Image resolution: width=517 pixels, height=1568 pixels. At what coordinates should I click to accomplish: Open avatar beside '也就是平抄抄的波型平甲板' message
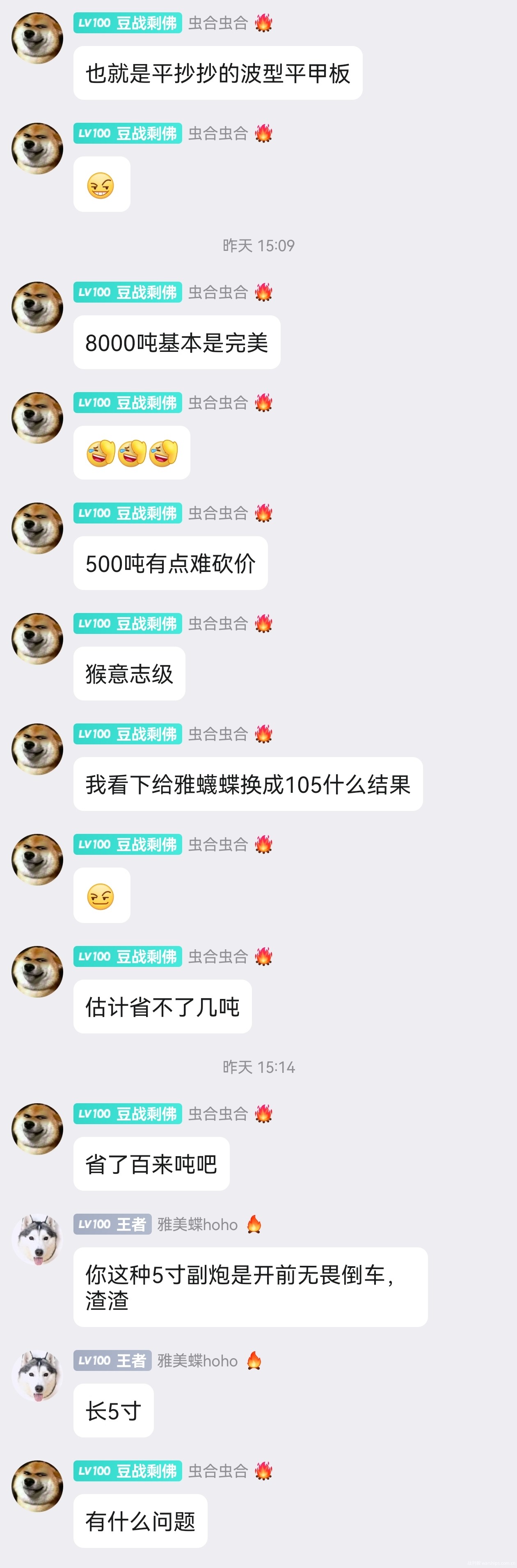(x=37, y=38)
